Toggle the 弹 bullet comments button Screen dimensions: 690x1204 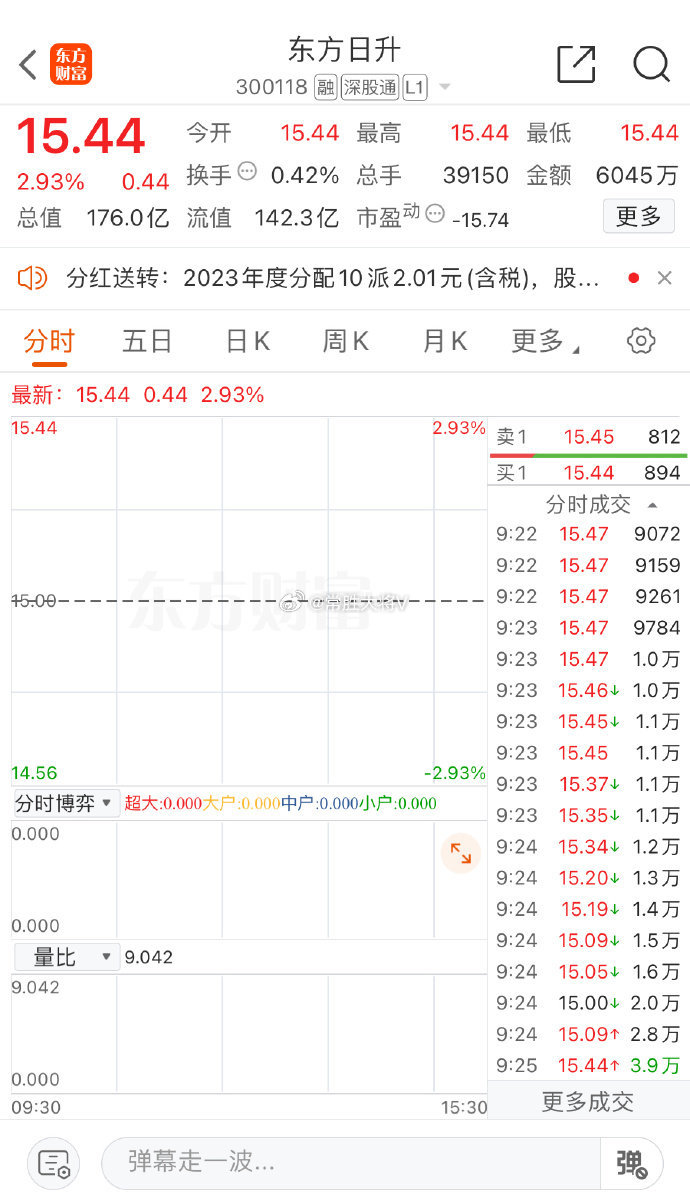[x=631, y=1163]
